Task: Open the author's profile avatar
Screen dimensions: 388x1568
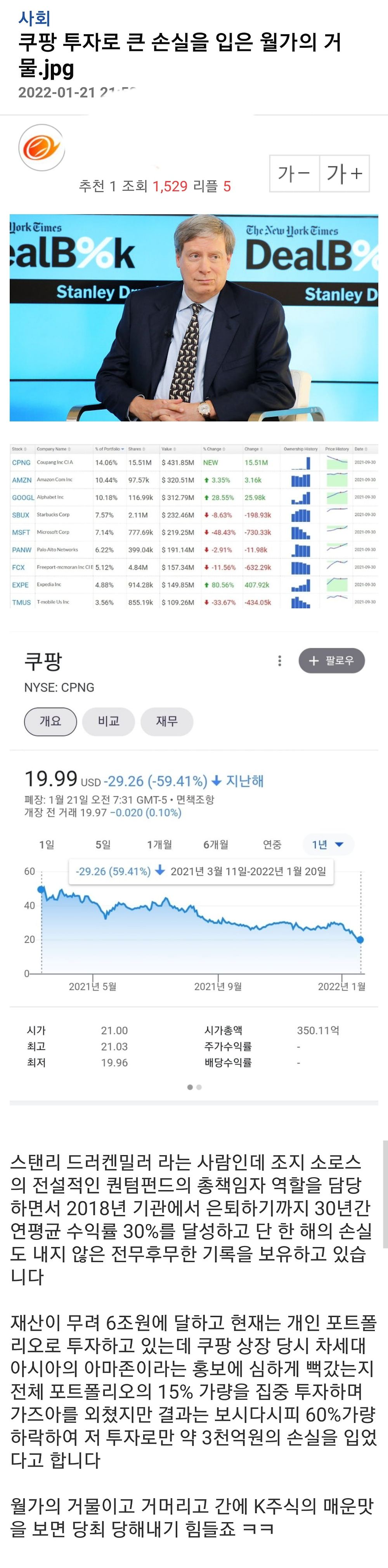Action: [42, 148]
